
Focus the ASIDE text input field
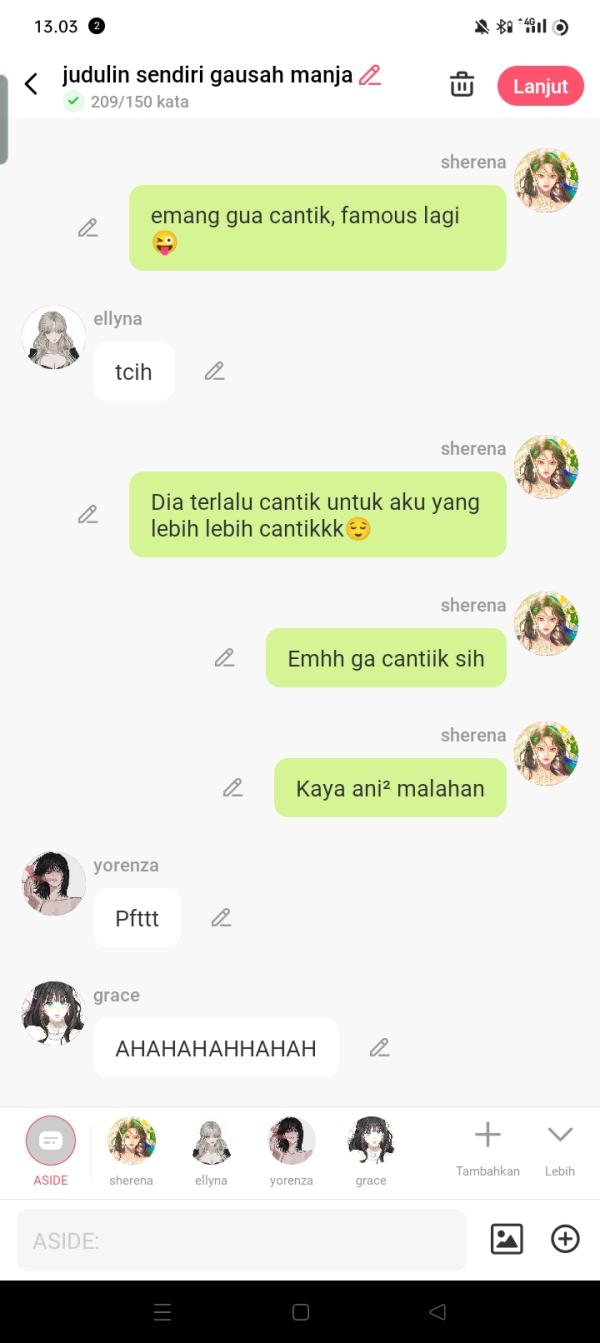coord(241,1240)
